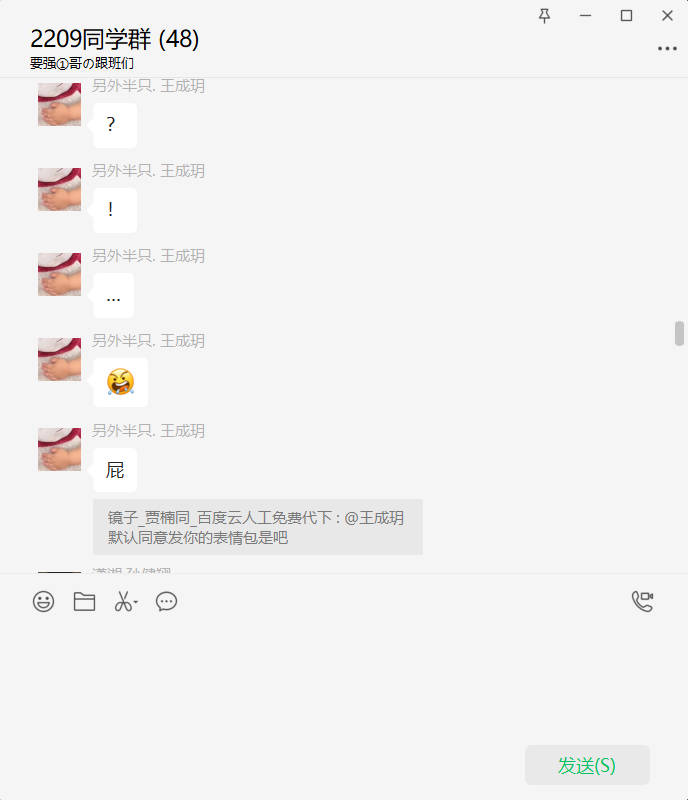The image size is (688, 800).
Task: Click the chat scrollbar thumb
Action: [x=680, y=333]
